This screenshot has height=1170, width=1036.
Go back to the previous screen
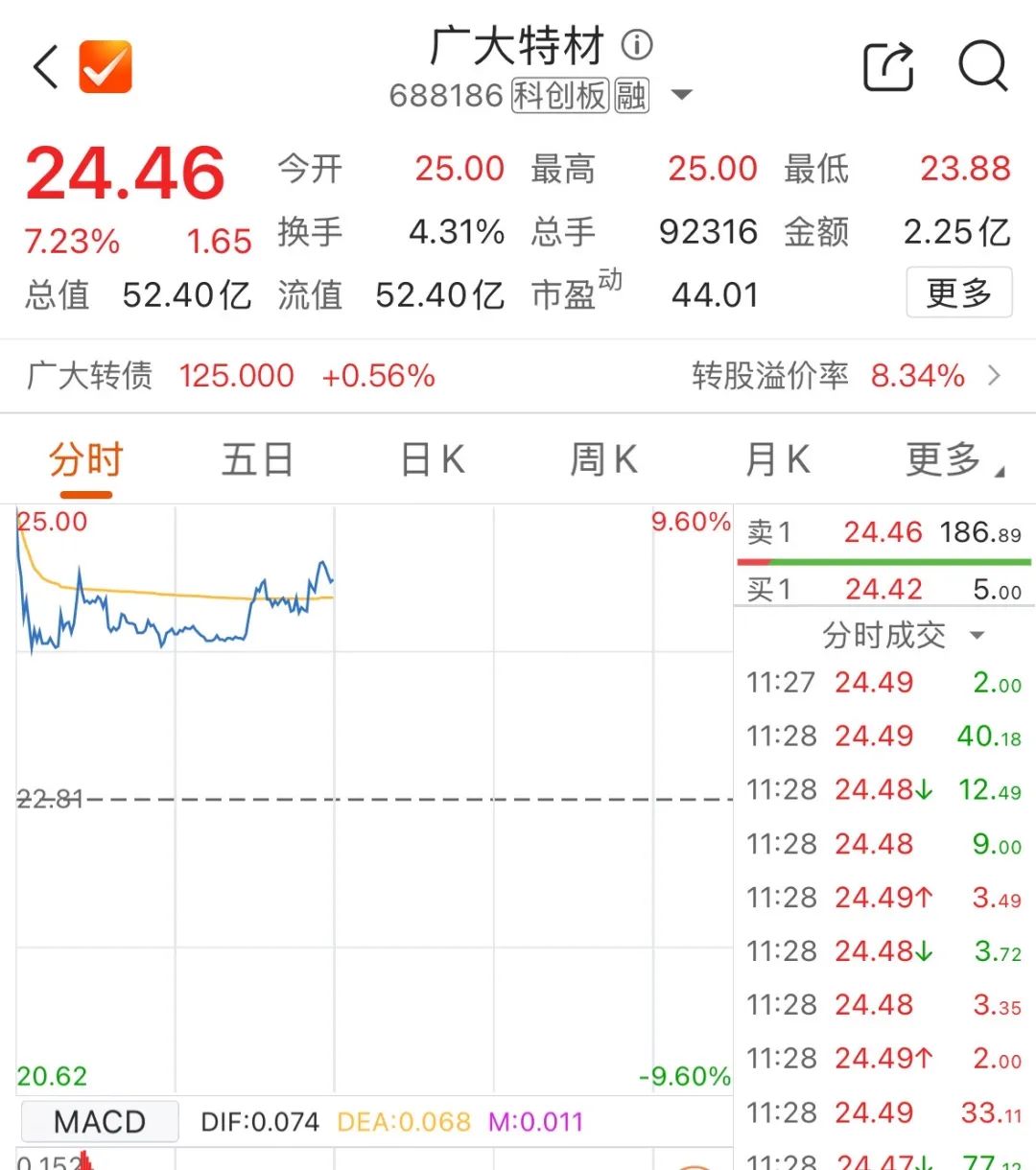[x=46, y=67]
